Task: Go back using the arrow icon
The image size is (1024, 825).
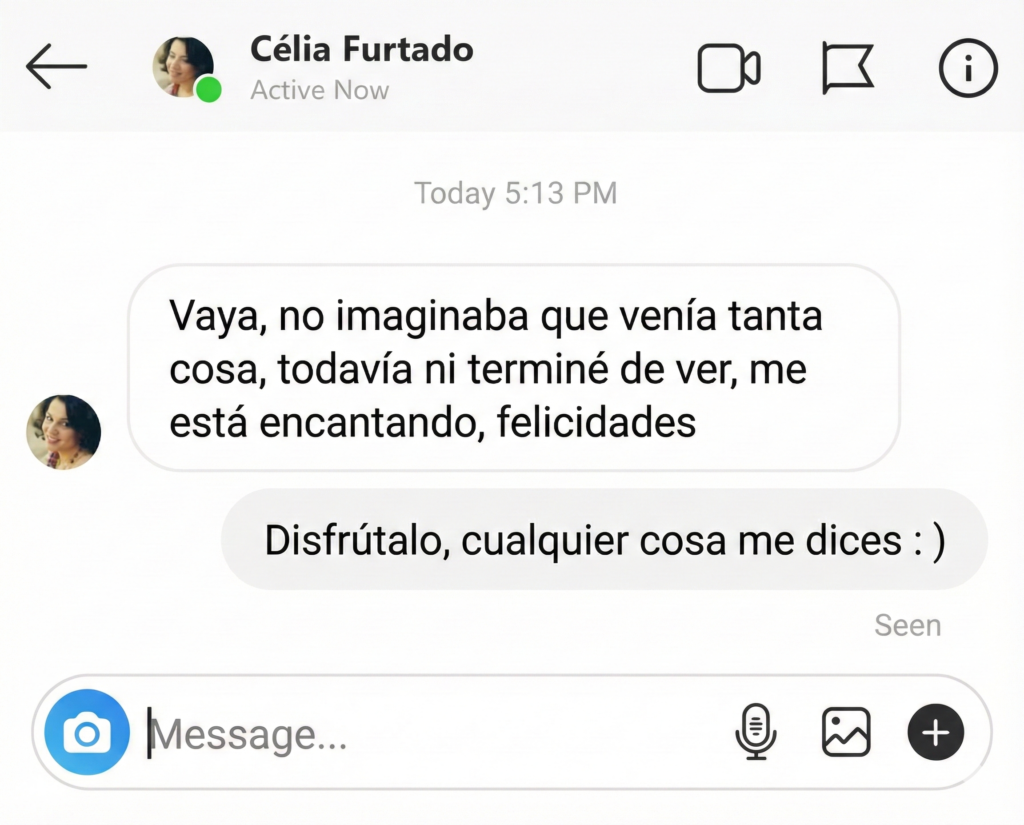Action: coord(56,67)
